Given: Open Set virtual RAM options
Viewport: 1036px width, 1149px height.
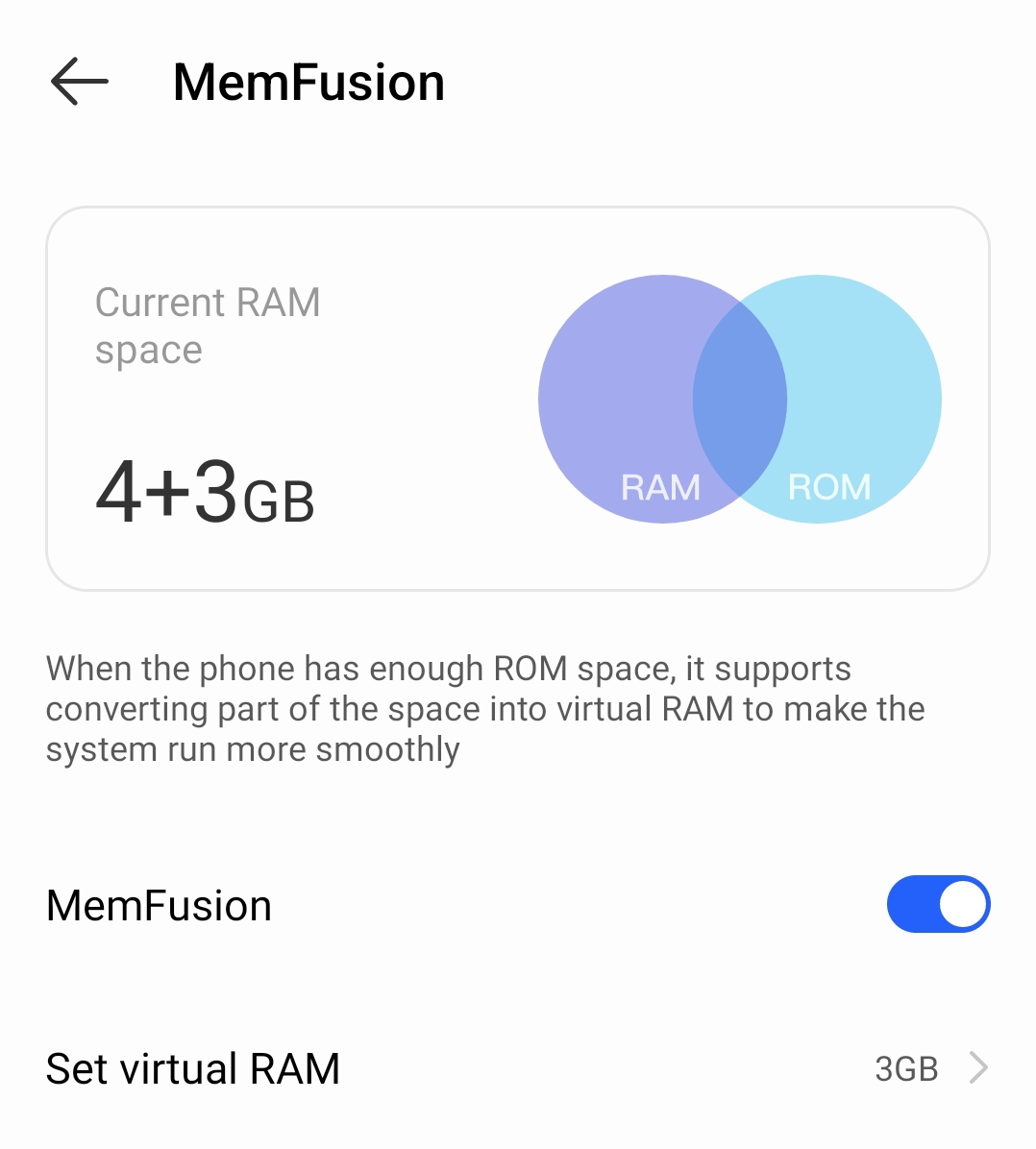Looking at the screenshot, I should [517, 1068].
